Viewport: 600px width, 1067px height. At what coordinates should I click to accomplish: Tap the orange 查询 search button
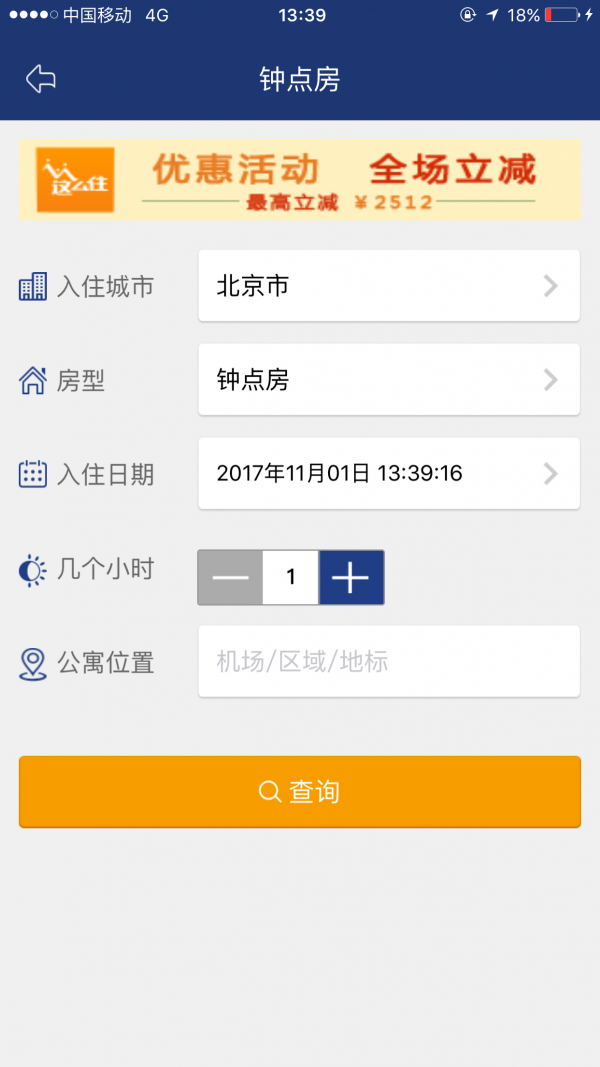point(300,792)
